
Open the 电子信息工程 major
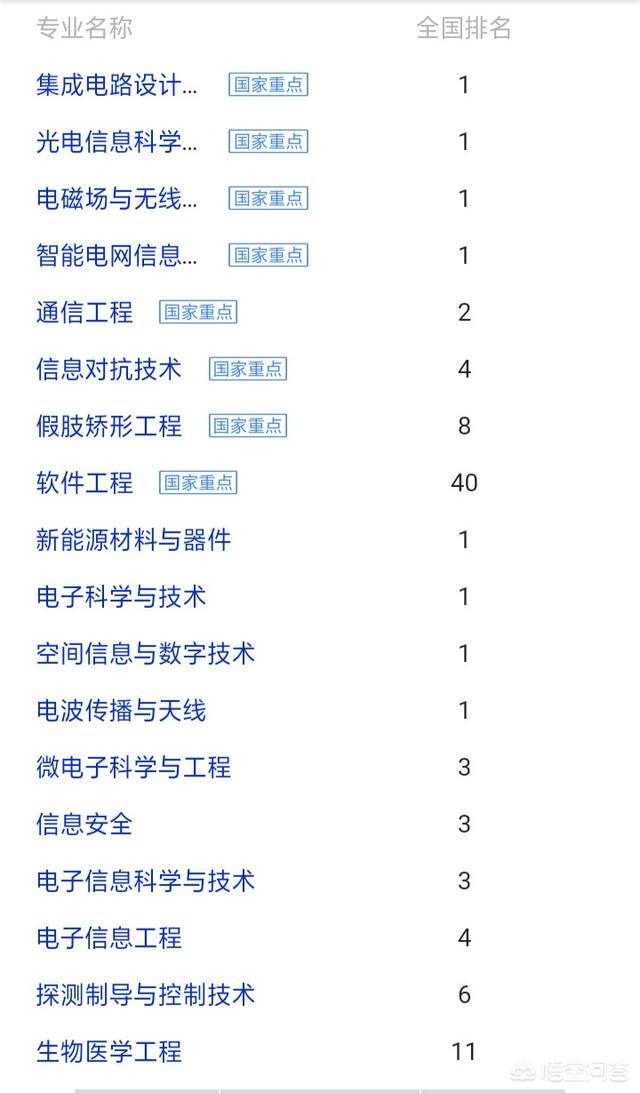click(109, 938)
